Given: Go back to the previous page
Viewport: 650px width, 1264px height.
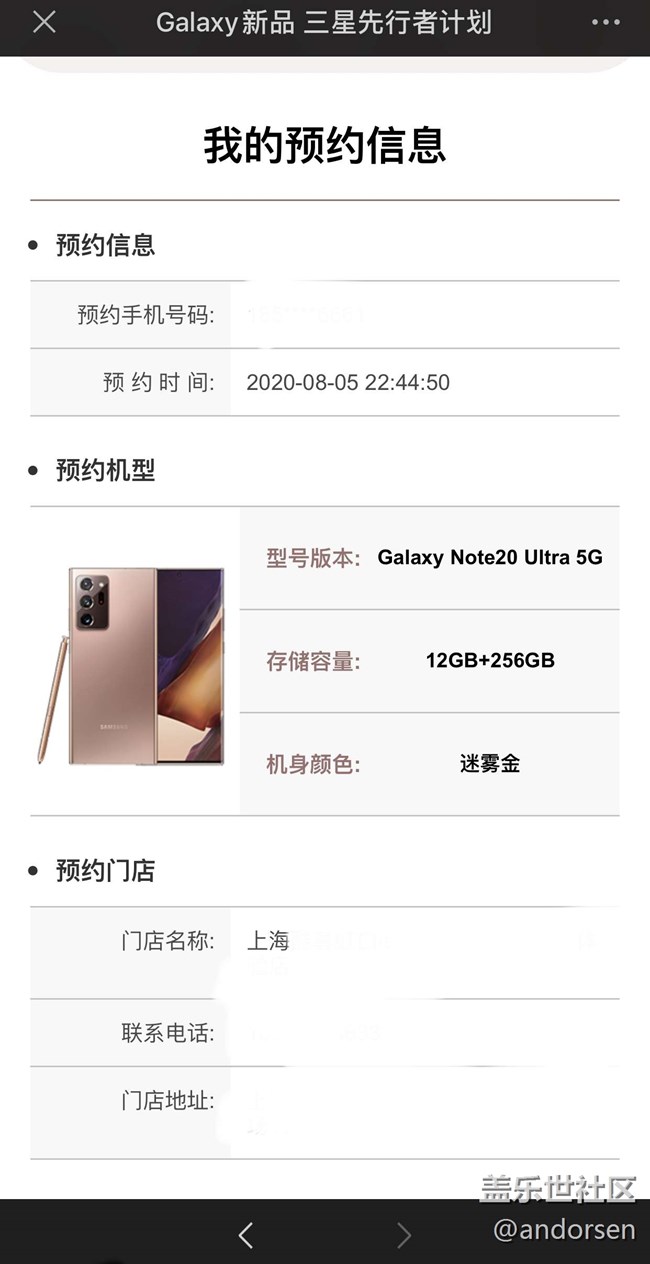Looking at the screenshot, I should tap(246, 1235).
